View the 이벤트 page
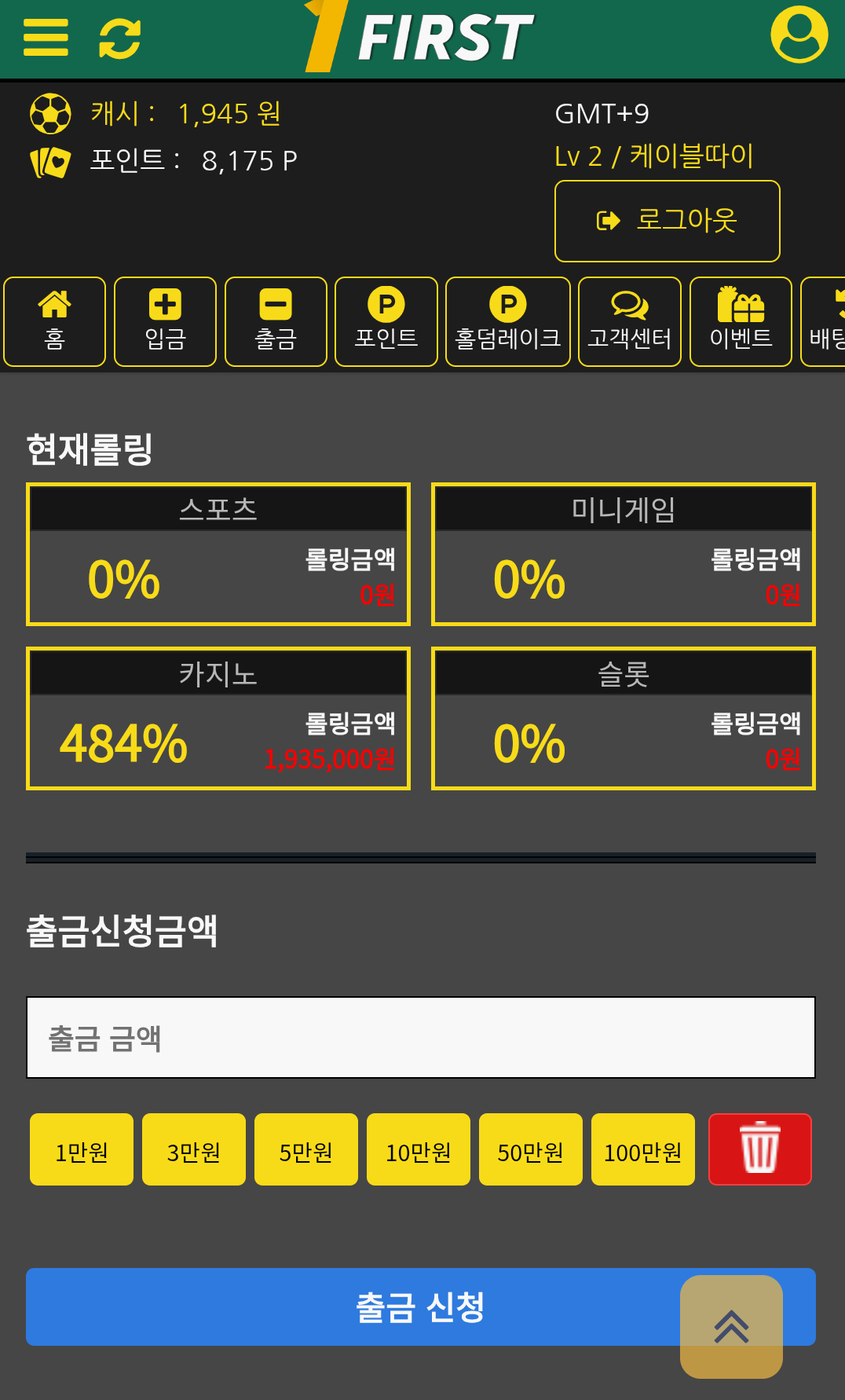The height and width of the screenshot is (1400, 845). point(740,321)
